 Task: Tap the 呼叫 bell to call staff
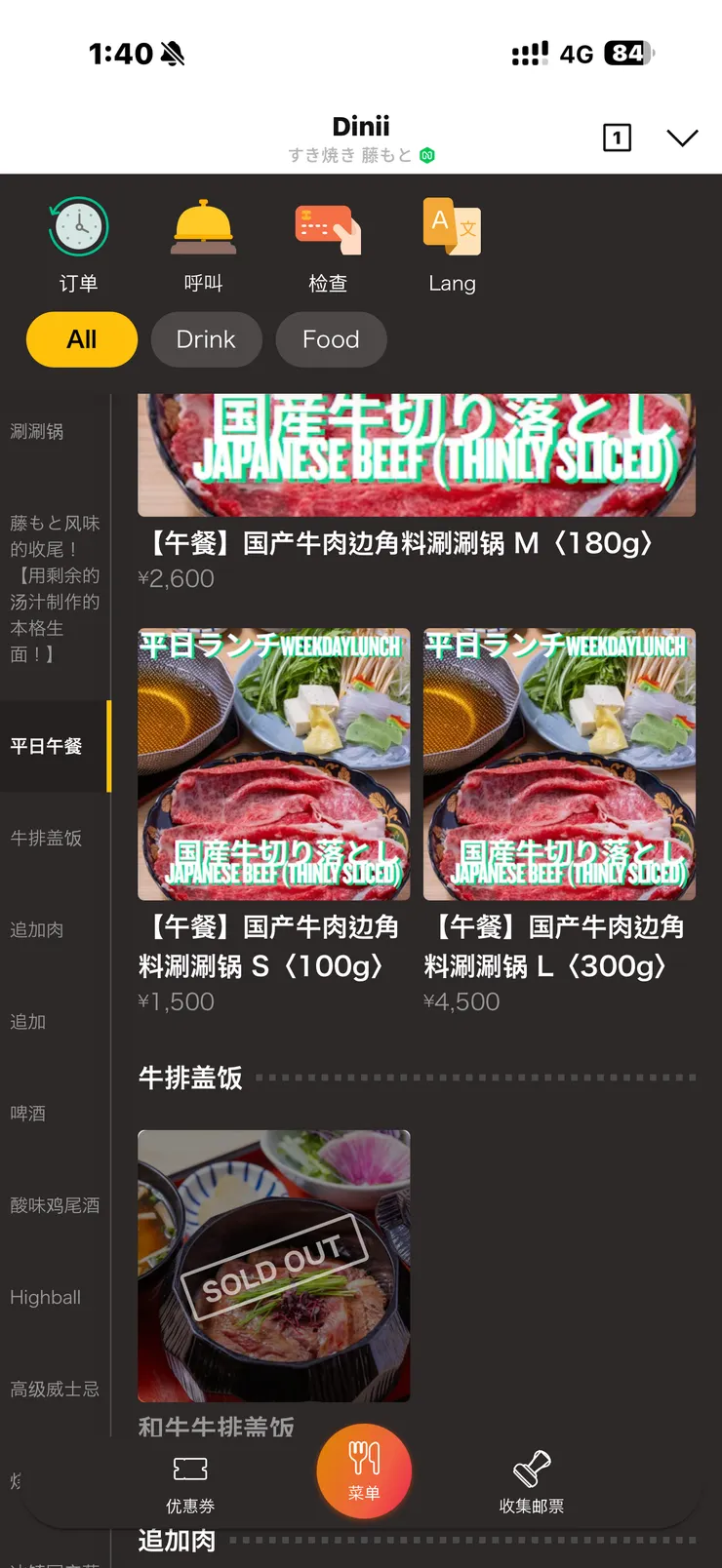(x=204, y=226)
